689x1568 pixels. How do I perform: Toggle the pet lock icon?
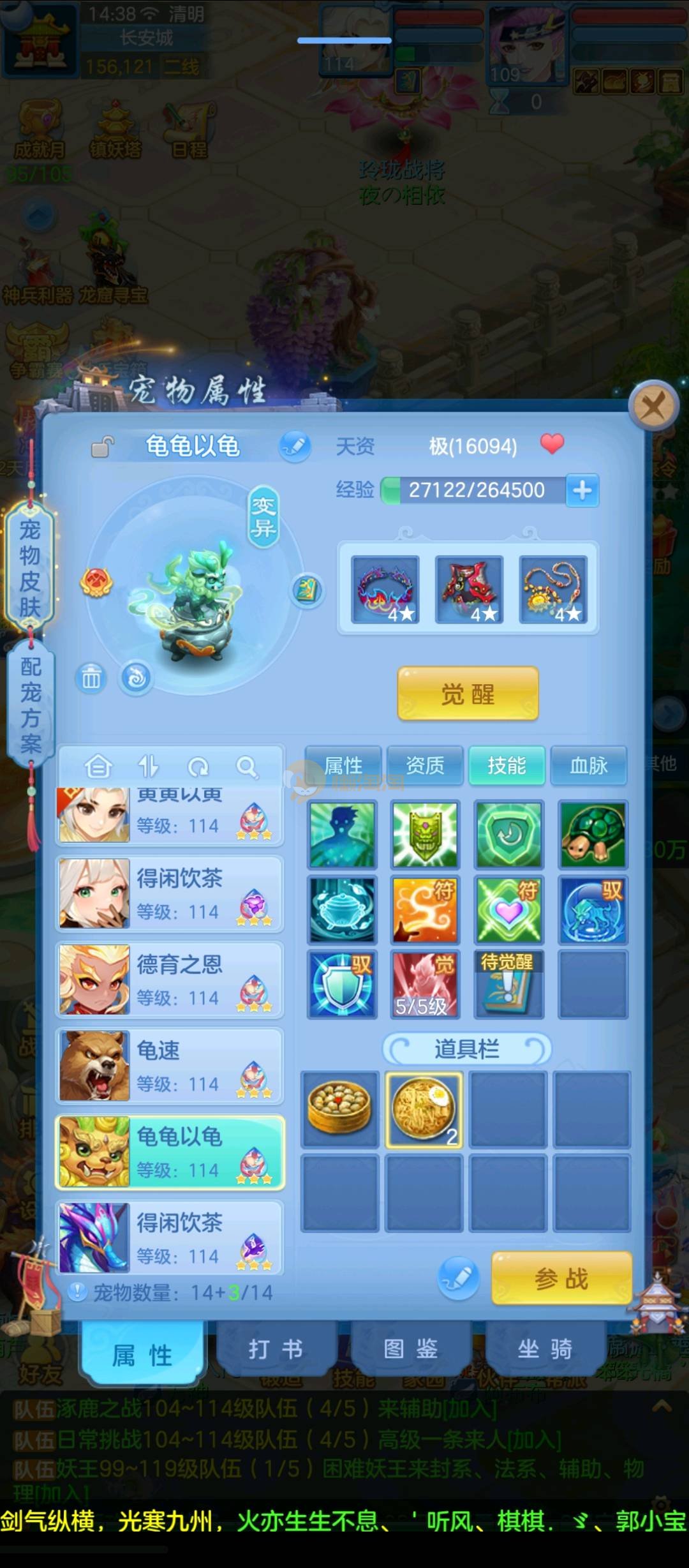[x=102, y=447]
